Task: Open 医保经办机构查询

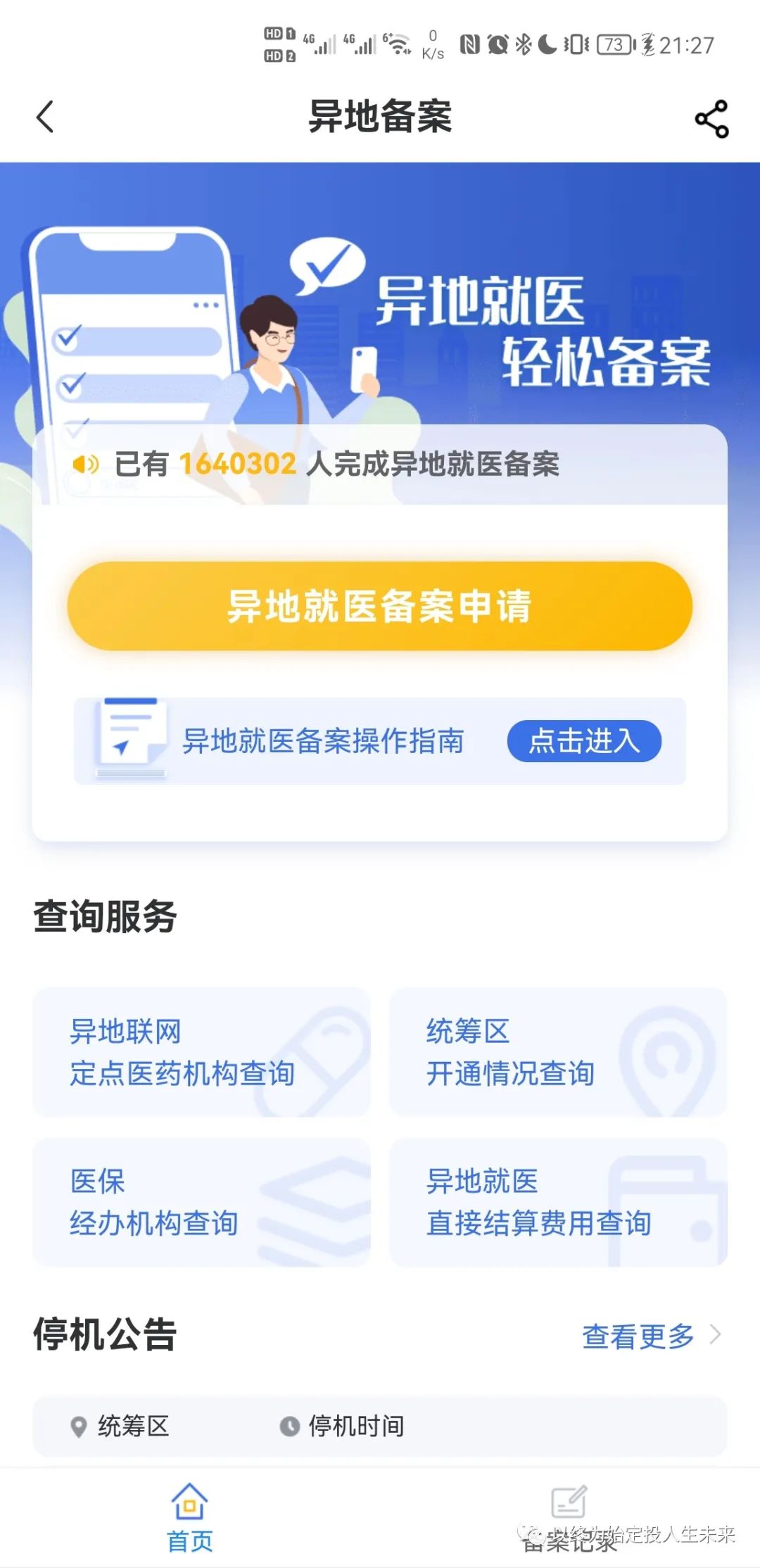Action: [201, 1202]
